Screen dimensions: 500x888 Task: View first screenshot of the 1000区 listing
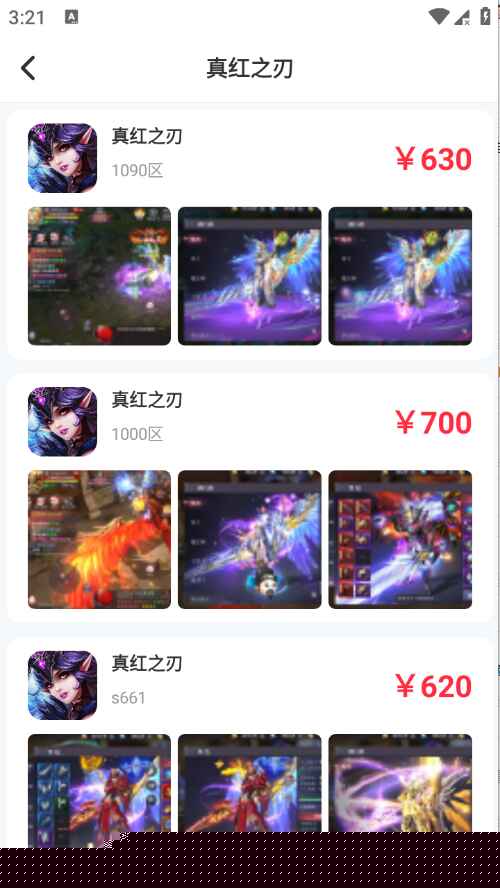pos(99,539)
